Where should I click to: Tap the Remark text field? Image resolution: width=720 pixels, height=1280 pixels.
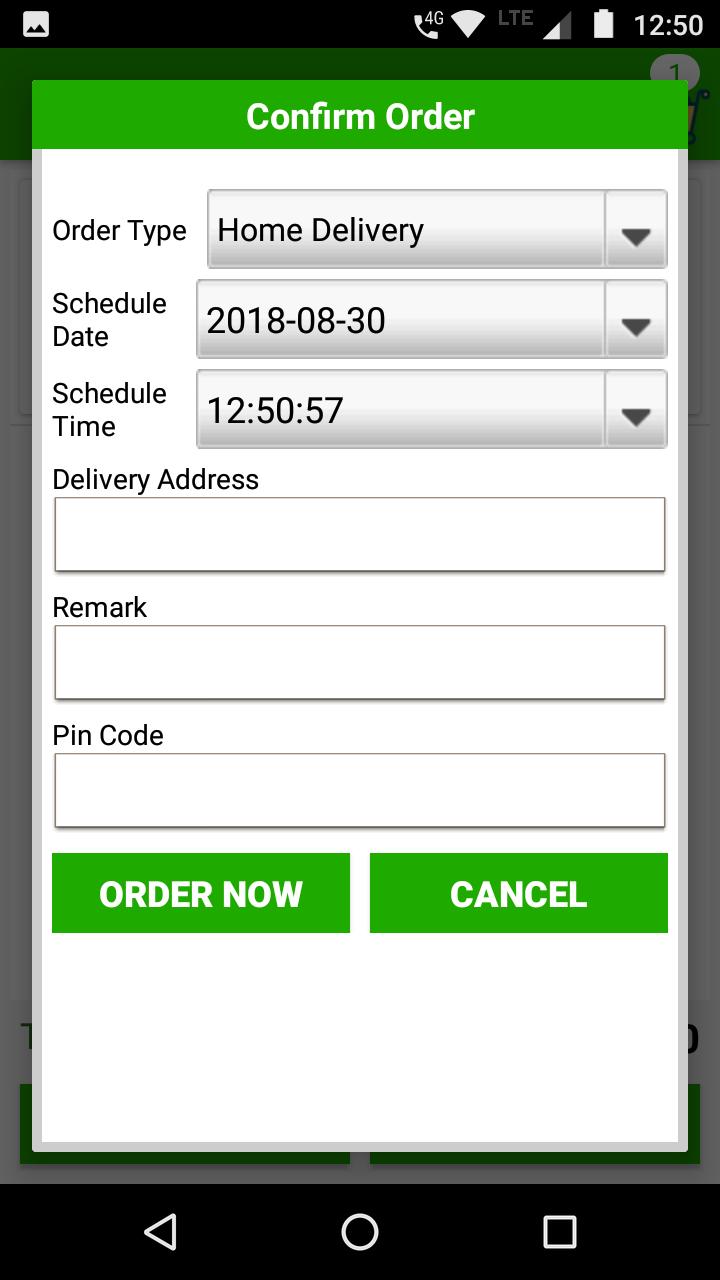[360, 663]
